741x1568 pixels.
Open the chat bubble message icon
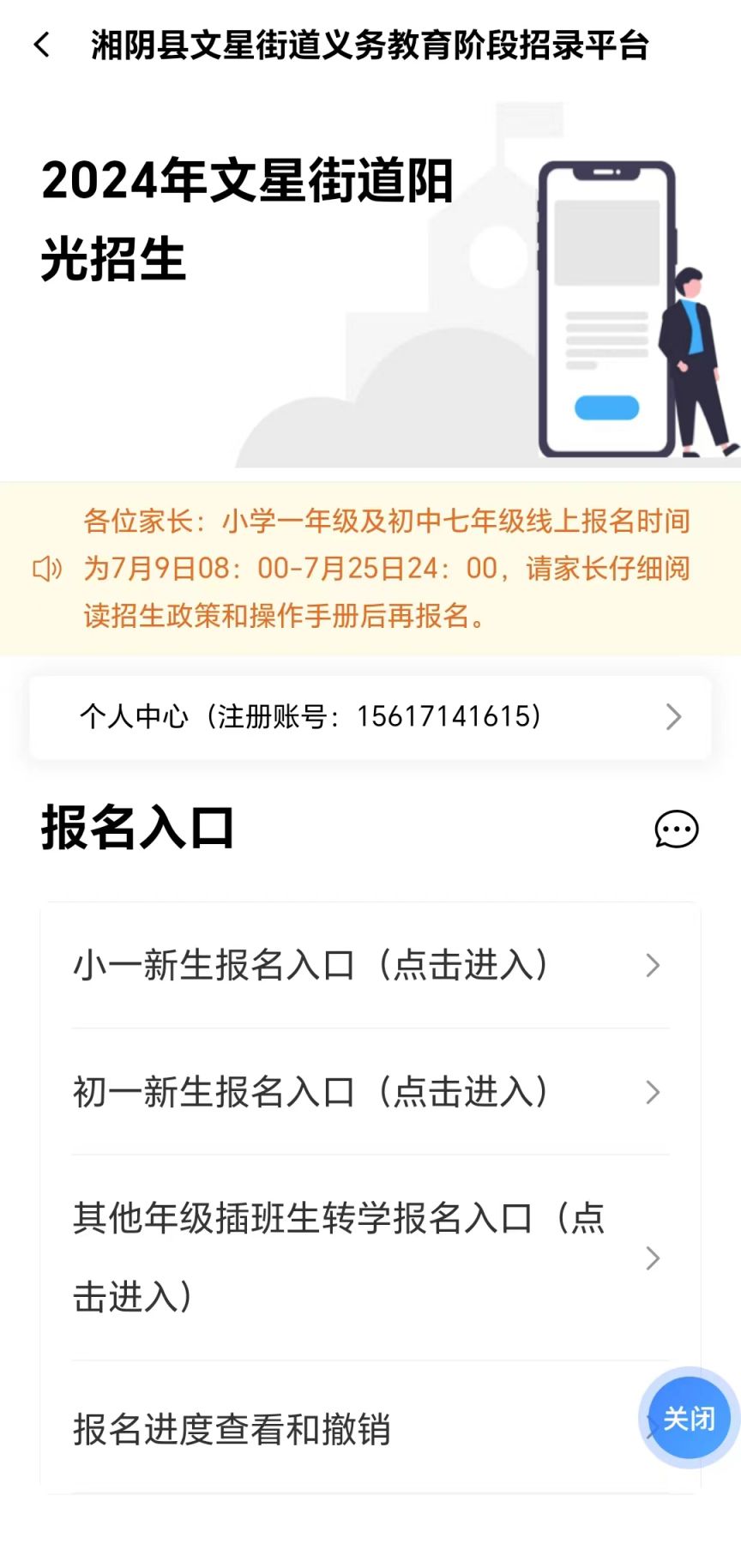tap(676, 829)
